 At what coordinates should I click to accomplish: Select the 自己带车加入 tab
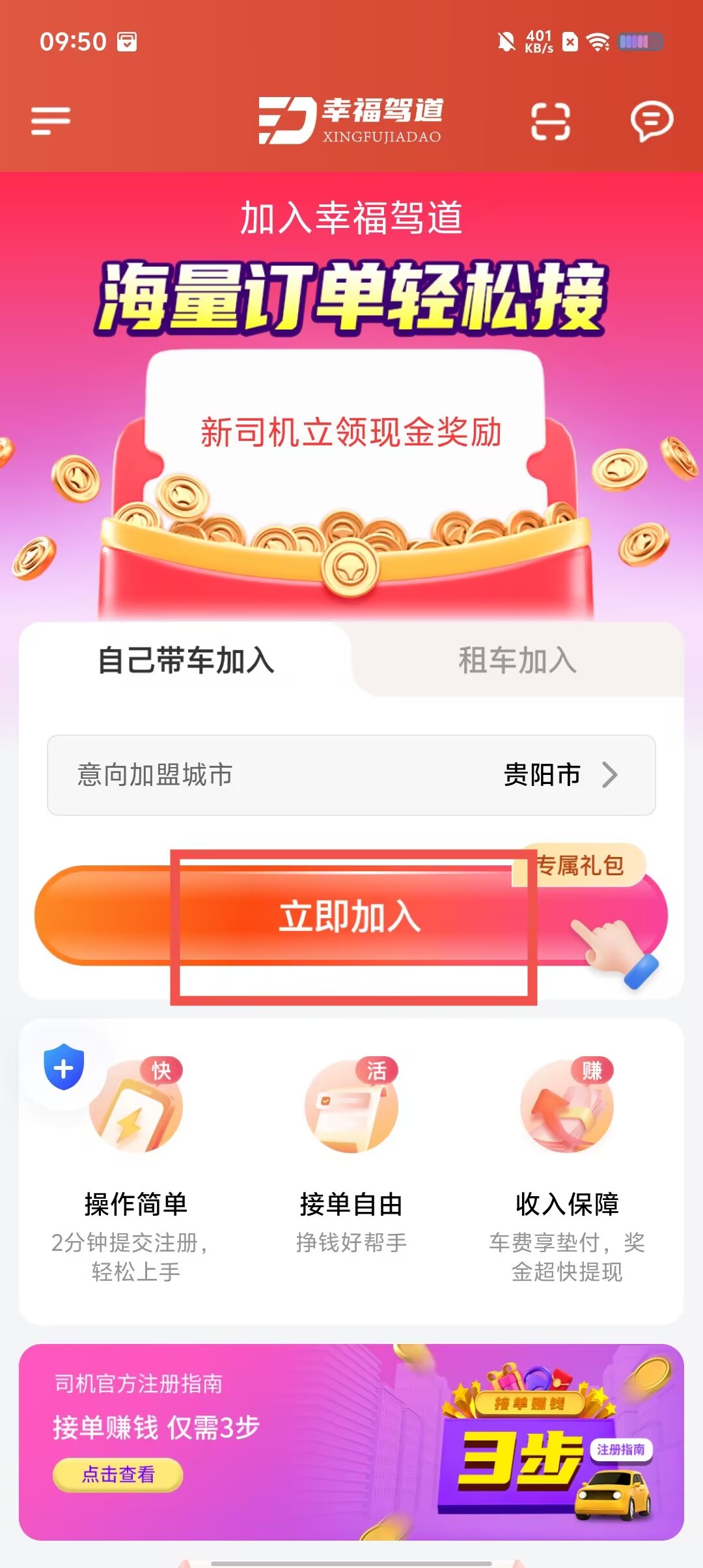point(186,660)
